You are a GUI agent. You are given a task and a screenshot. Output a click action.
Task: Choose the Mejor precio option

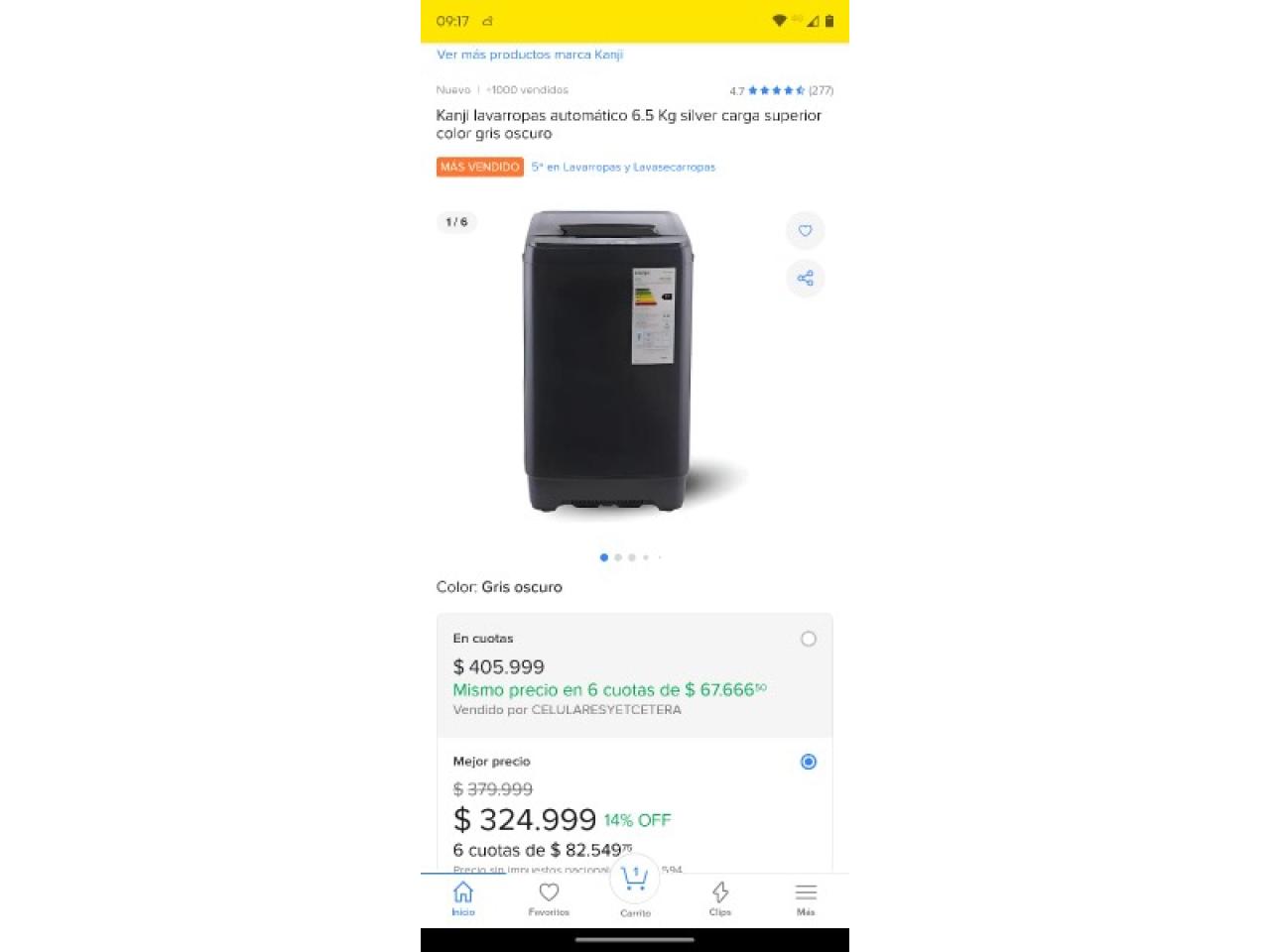click(x=808, y=762)
